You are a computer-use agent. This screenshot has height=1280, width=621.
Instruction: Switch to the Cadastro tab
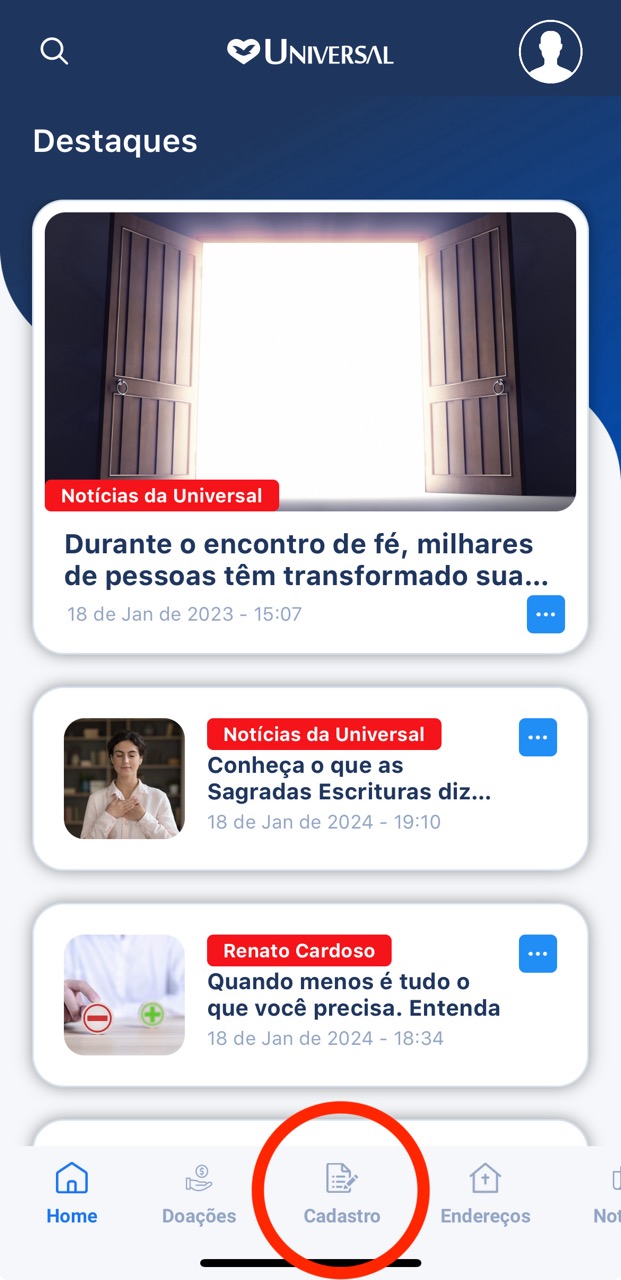click(342, 1193)
